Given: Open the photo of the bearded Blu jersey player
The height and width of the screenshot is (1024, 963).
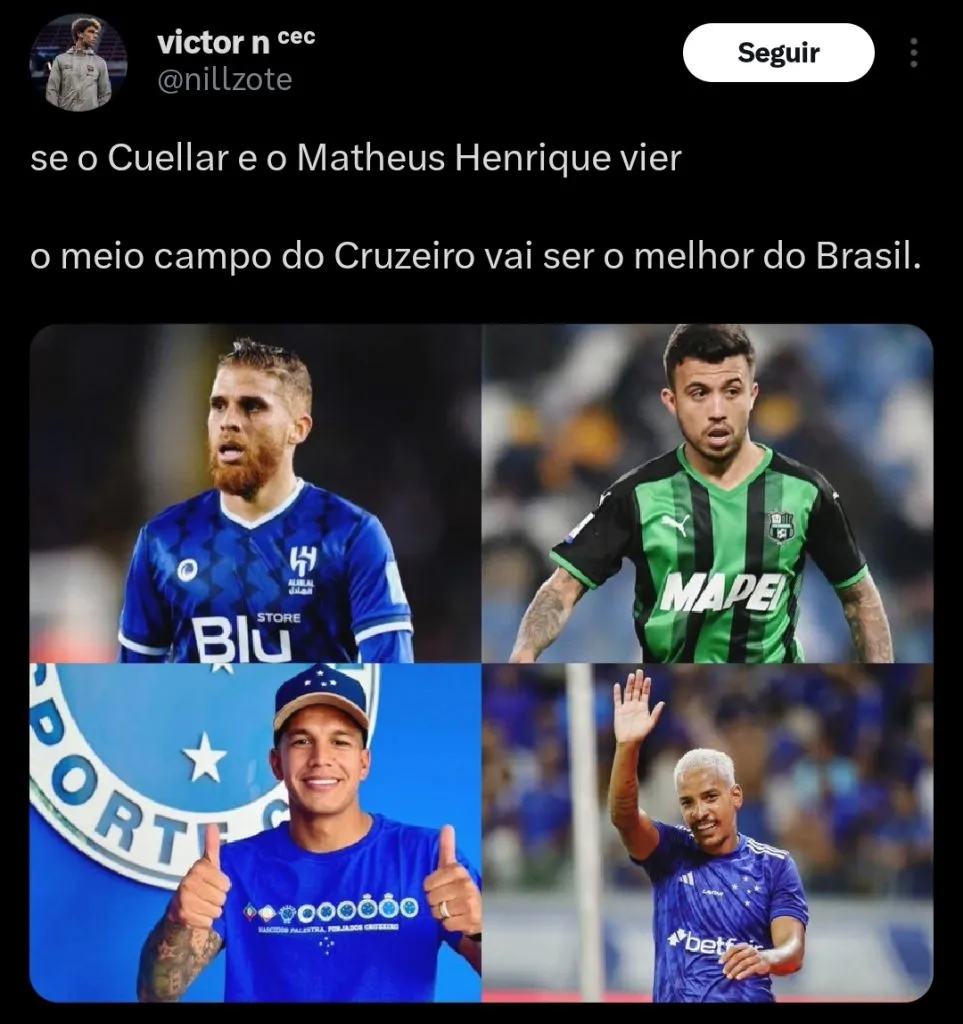Looking at the screenshot, I should point(255,493).
